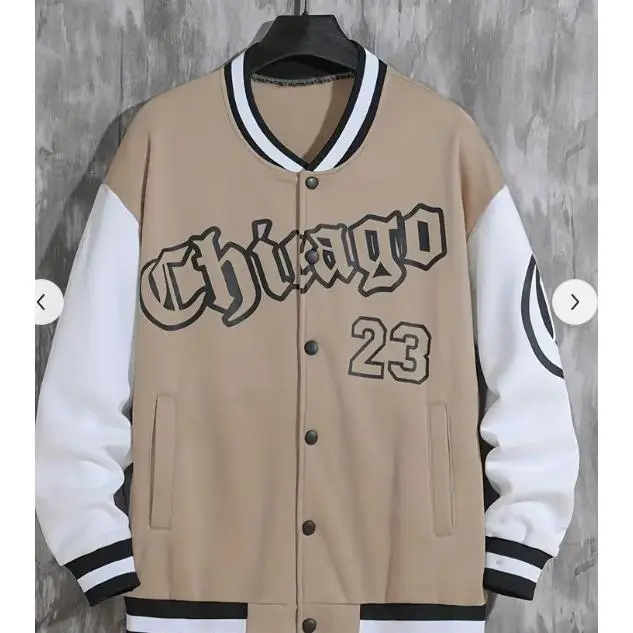Viewport: 633px width, 633px height.
Task: Go to the previous product image
Action: tap(44, 302)
